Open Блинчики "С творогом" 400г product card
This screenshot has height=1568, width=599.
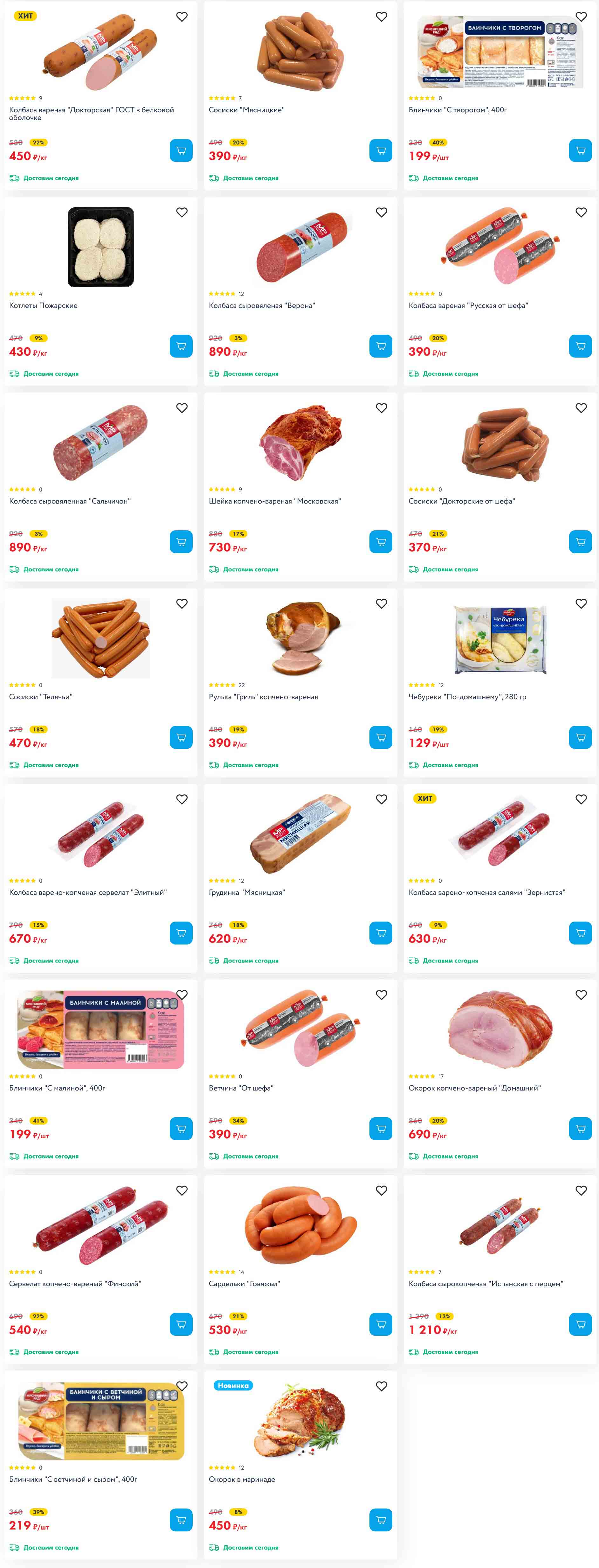pyautogui.click(x=457, y=110)
